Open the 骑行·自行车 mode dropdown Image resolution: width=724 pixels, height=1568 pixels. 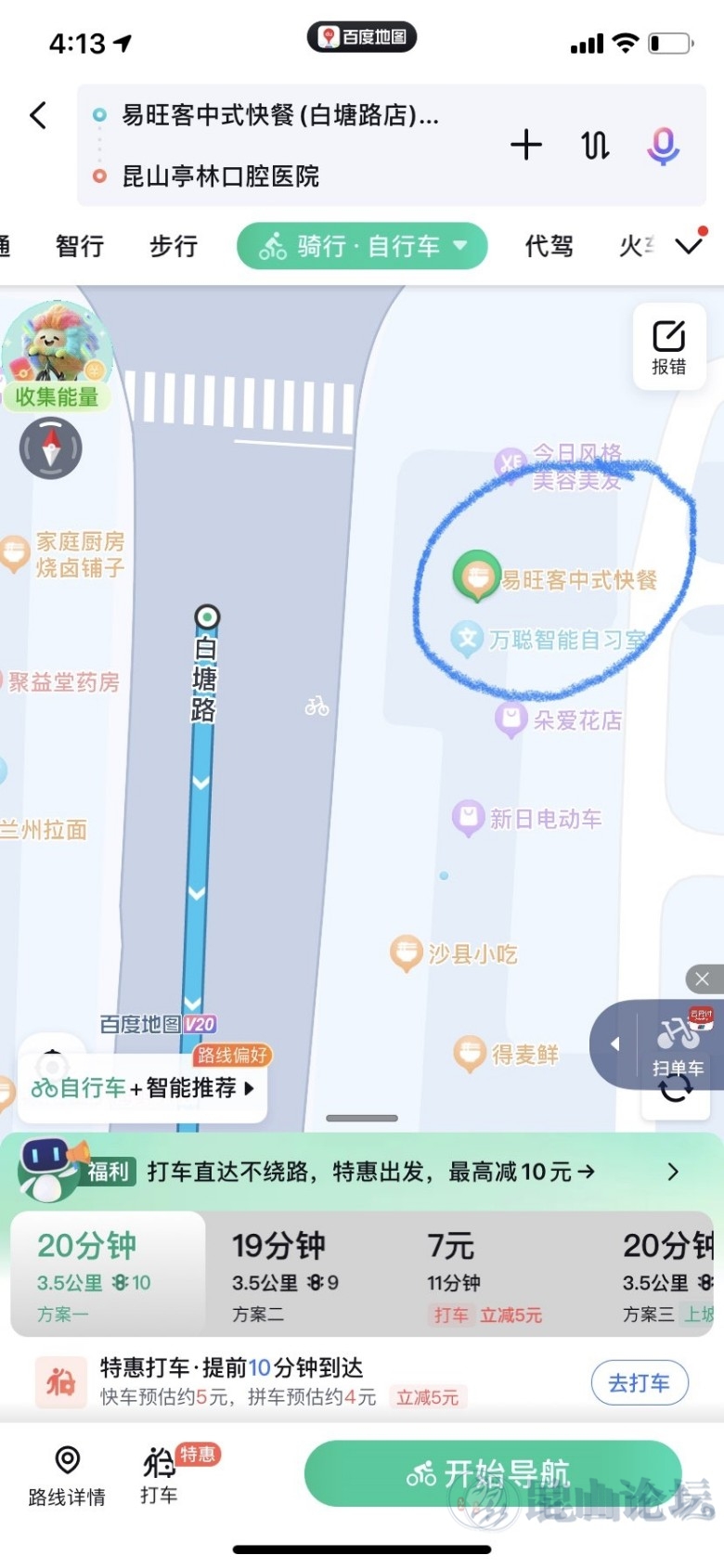362,246
